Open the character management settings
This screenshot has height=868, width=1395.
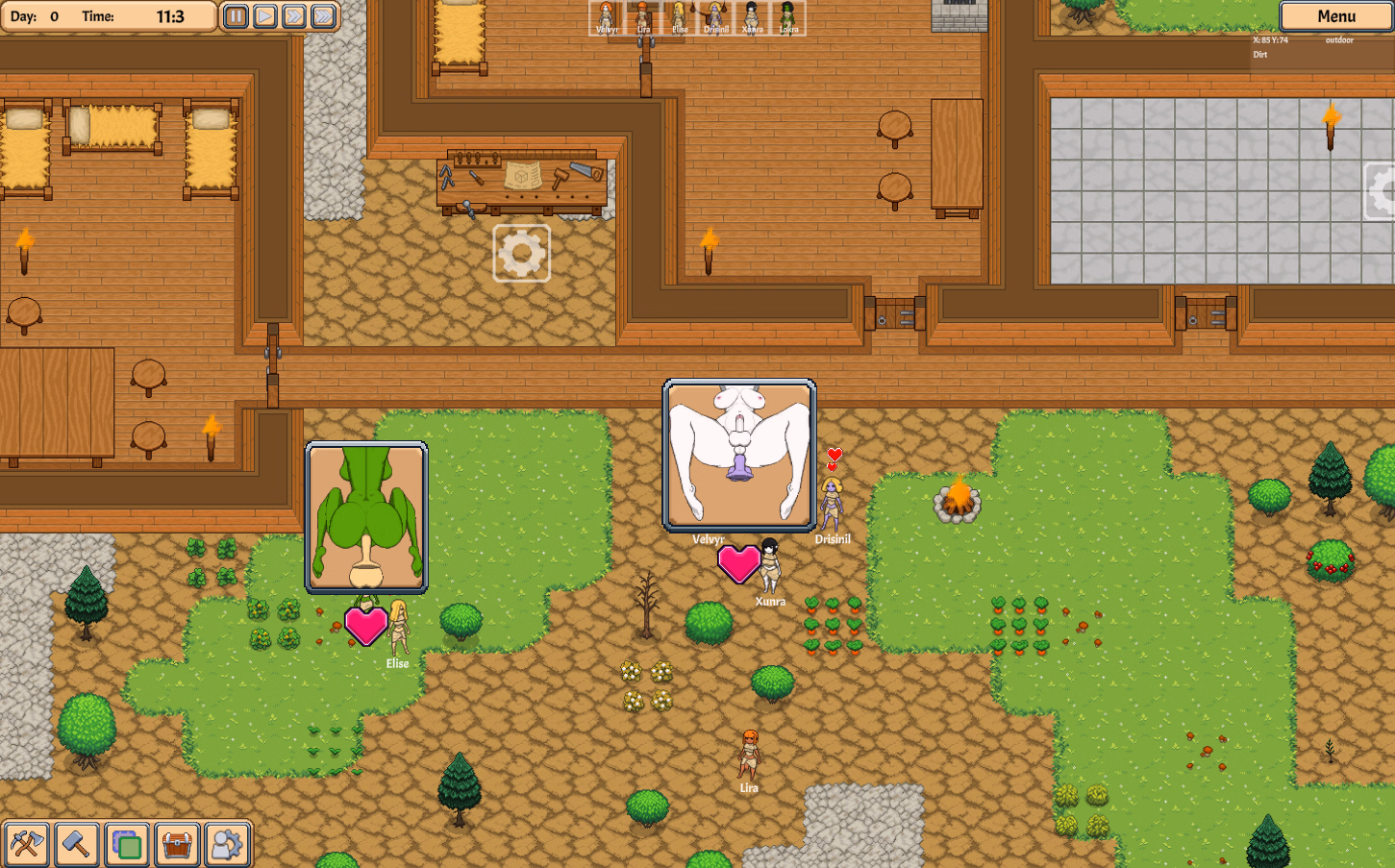tap(228, 845)
